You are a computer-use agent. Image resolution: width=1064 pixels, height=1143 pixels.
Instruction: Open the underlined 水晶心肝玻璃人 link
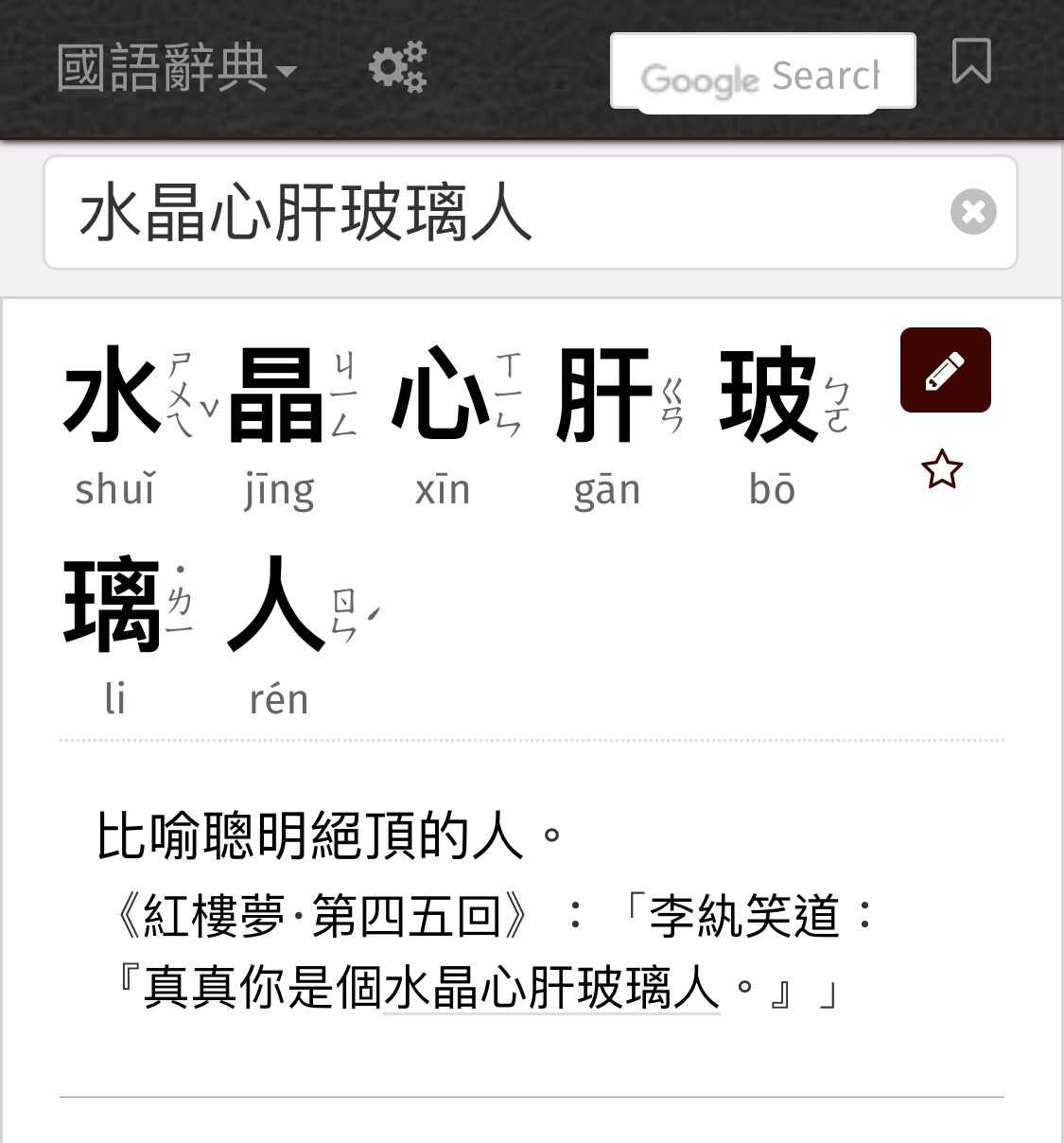551,990
